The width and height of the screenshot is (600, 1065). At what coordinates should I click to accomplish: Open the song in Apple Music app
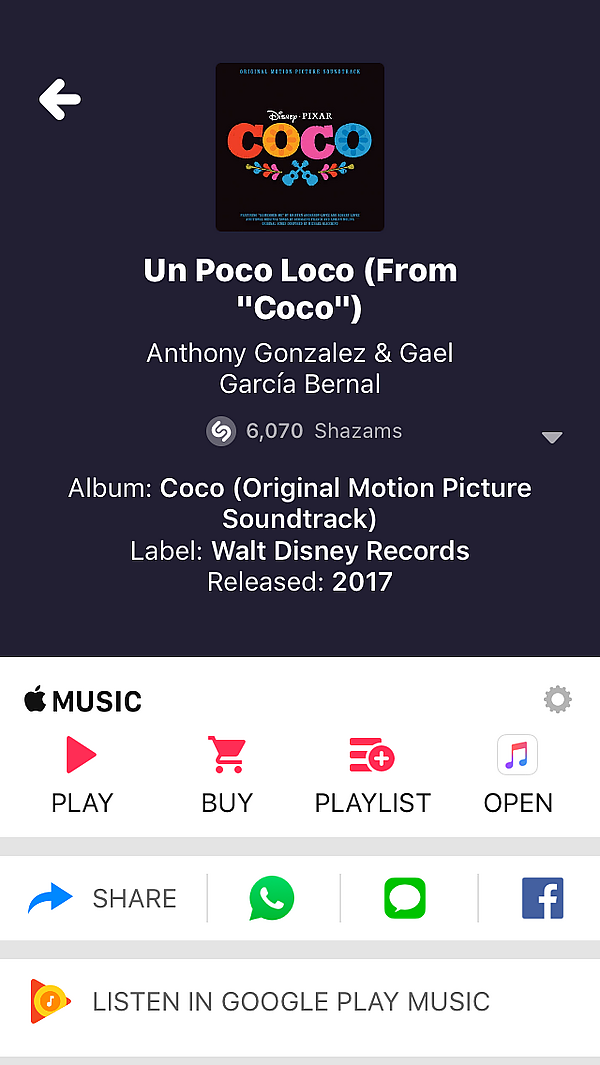coord(518,774)
